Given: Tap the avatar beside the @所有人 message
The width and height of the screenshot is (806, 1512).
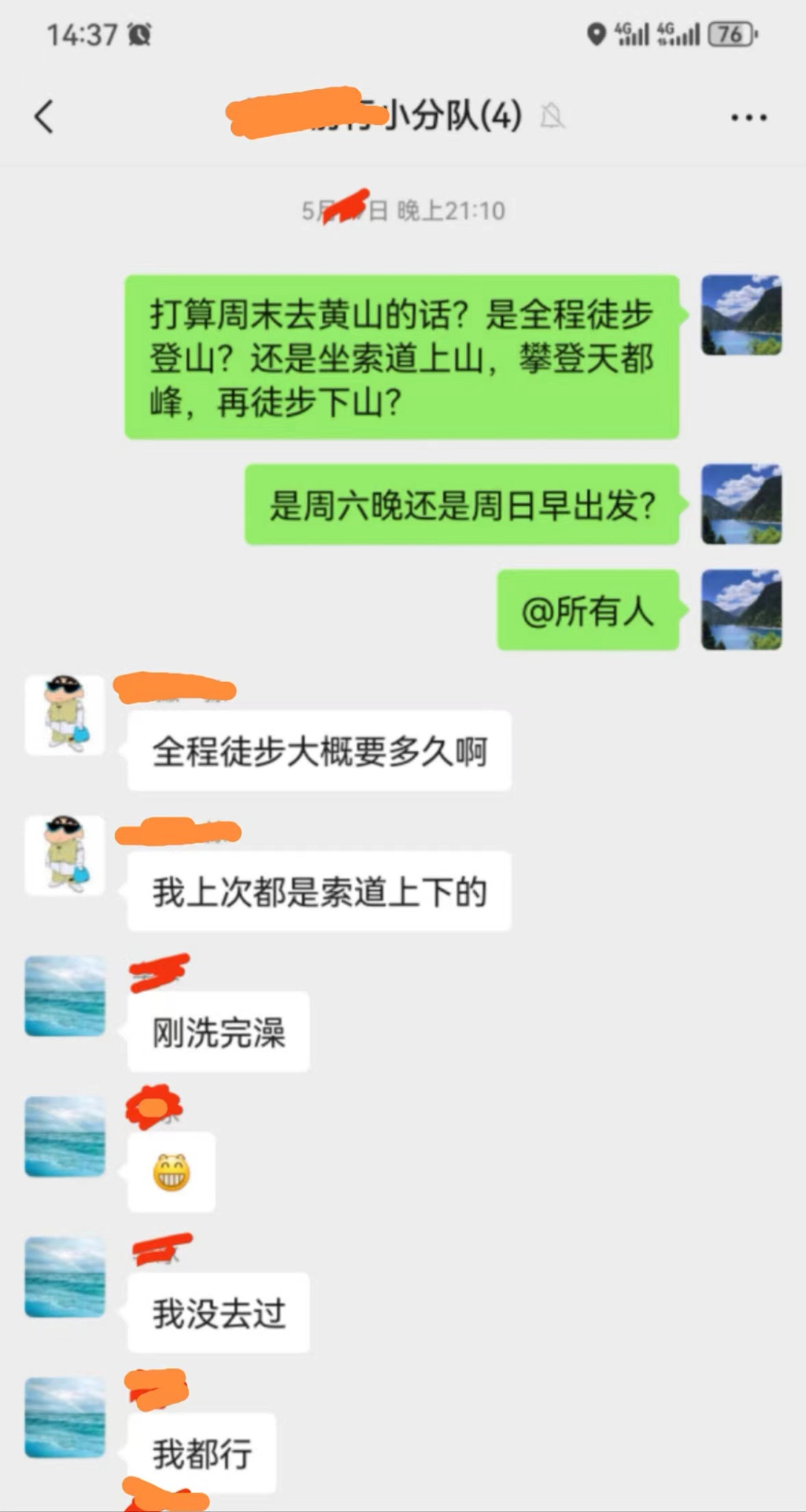Looking at the screenshot, I should (741, 610).
